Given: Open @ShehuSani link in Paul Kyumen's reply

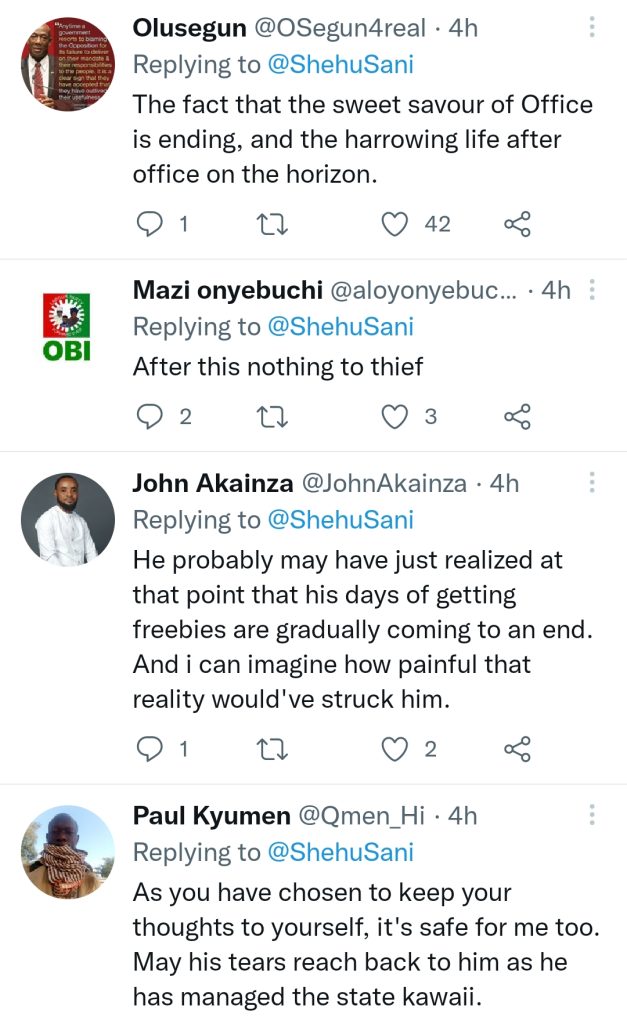Looking at the screenshot, I should coord(341,852).
